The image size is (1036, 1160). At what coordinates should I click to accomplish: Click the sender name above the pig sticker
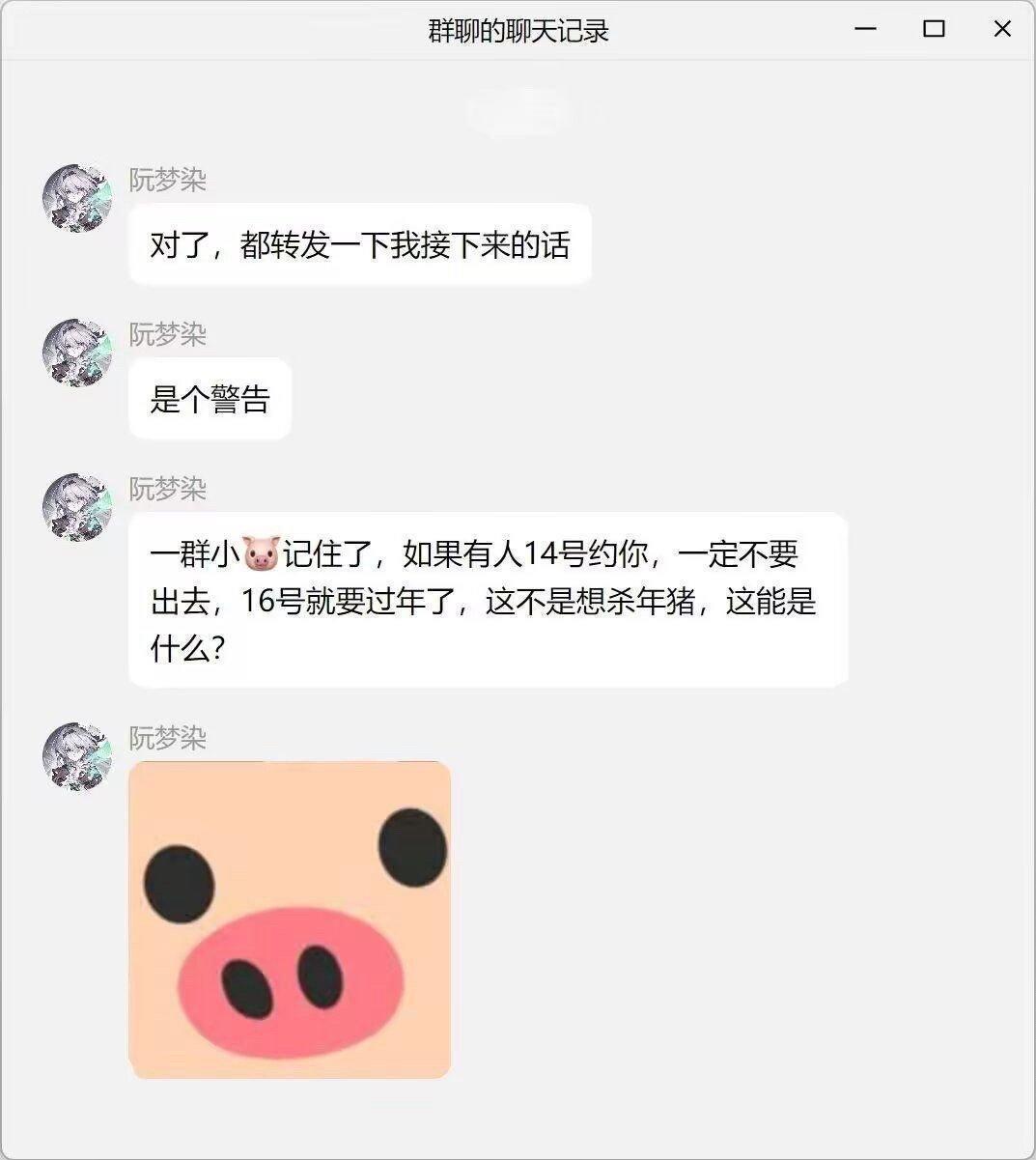[168, 738]
